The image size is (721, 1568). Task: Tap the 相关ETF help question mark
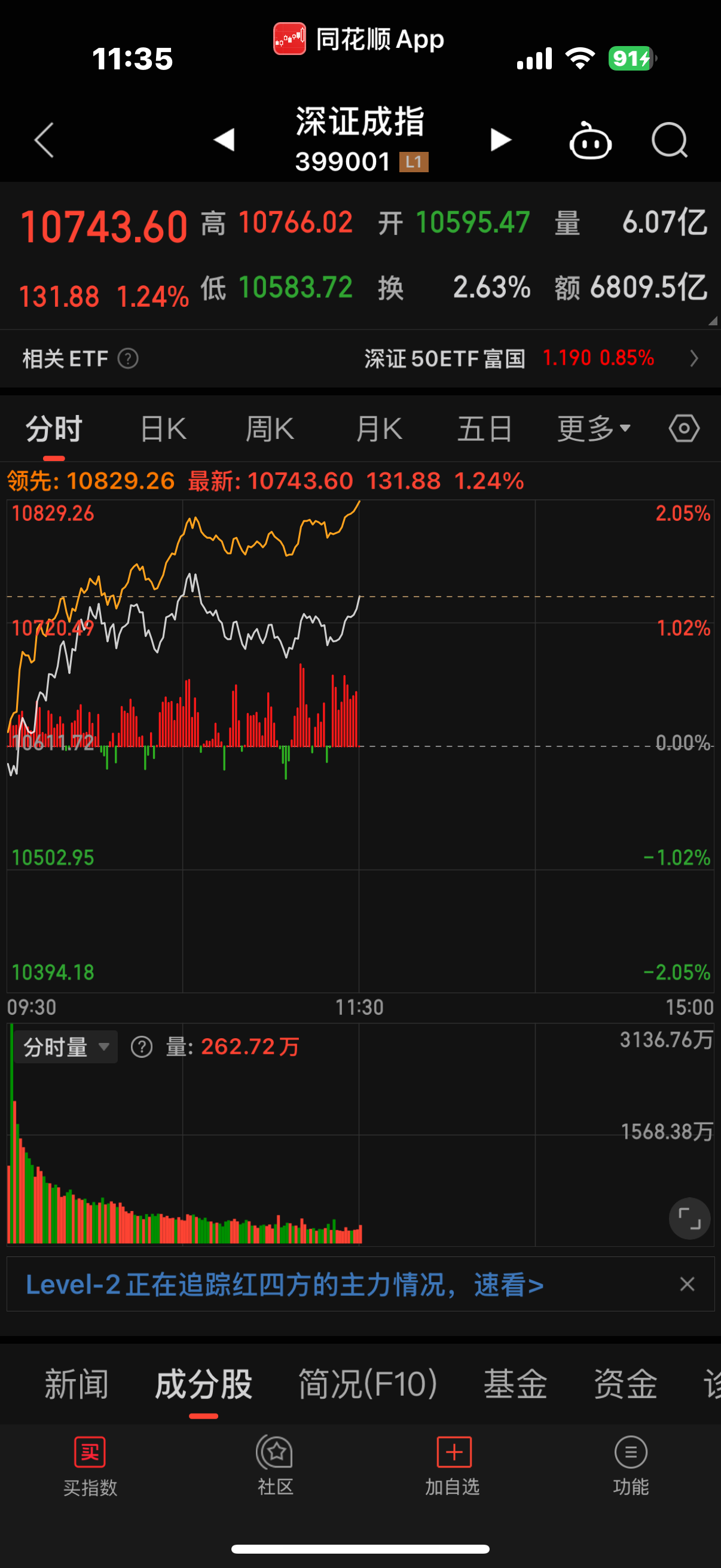(x=128, y=359)
